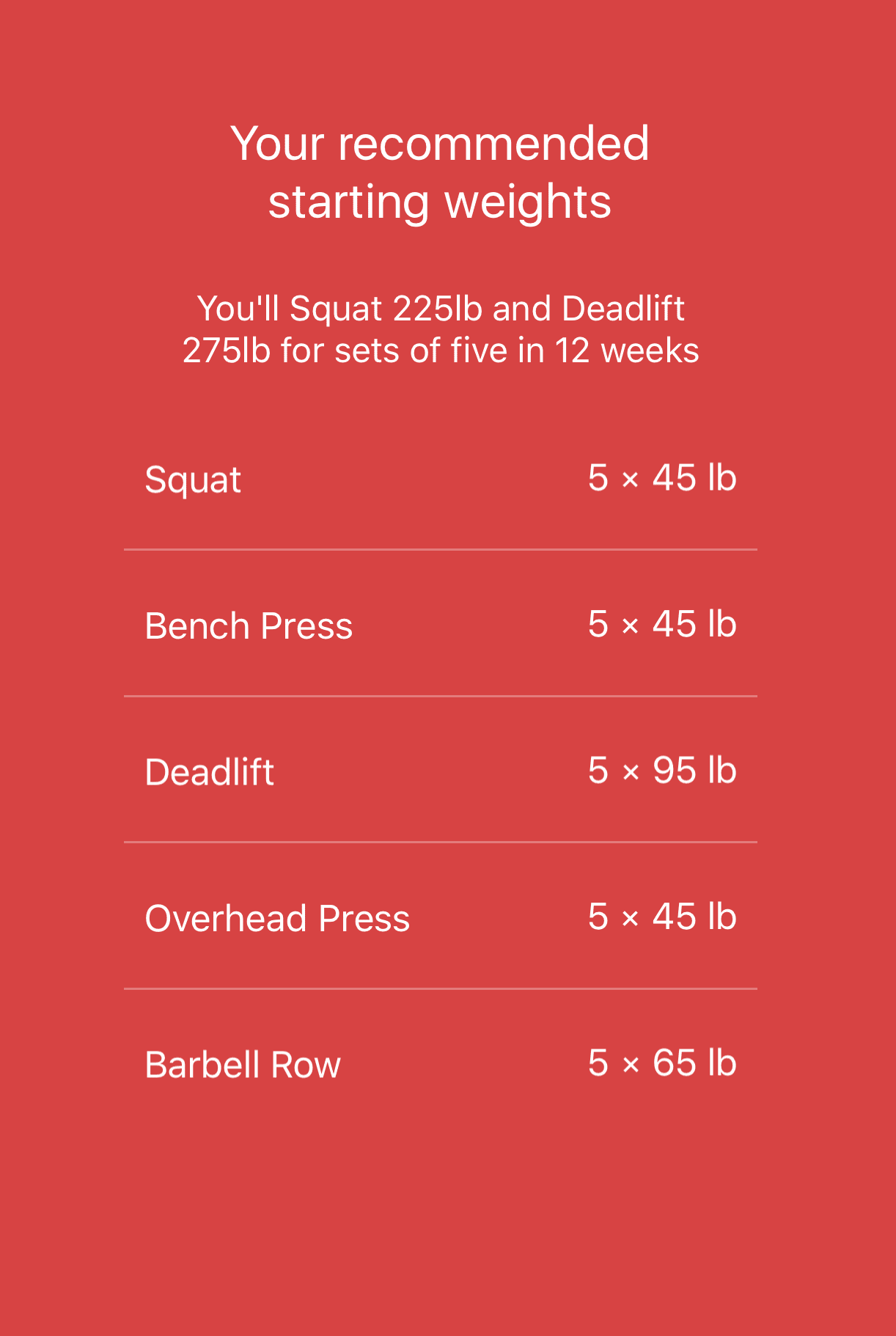Change the Bench Press starting weight
Viewport: 896px width, 1336px height.
(661, 625)
